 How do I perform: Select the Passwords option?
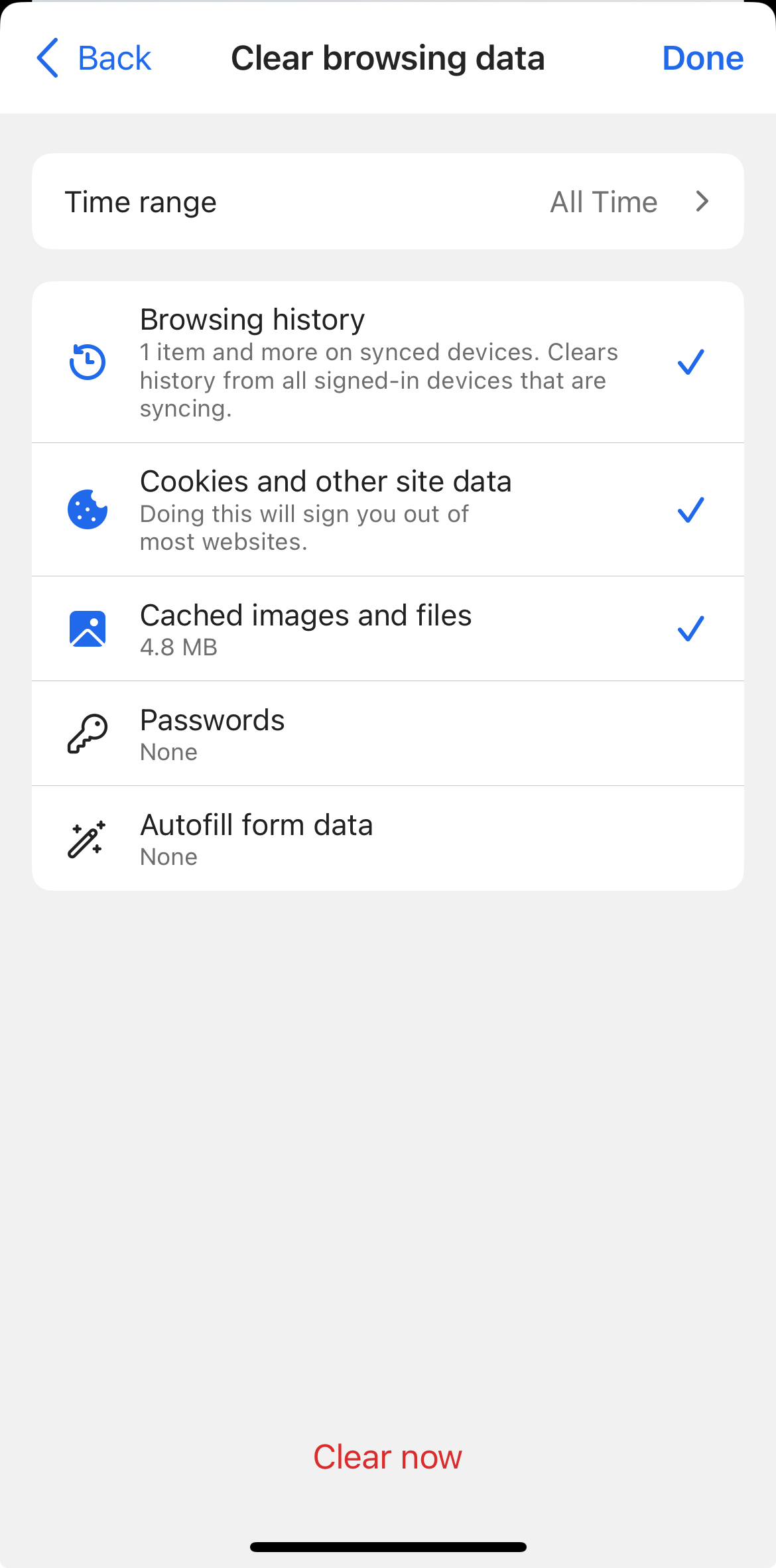coord(387,734)
